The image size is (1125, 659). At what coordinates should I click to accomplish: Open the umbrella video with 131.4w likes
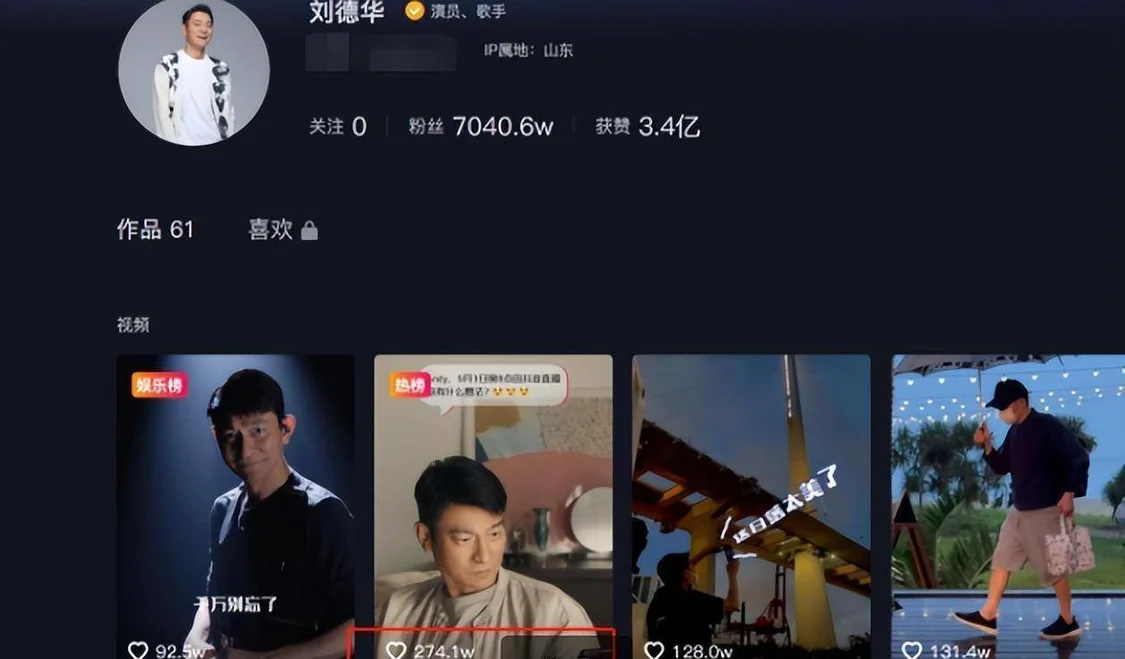pos(1008,505)
